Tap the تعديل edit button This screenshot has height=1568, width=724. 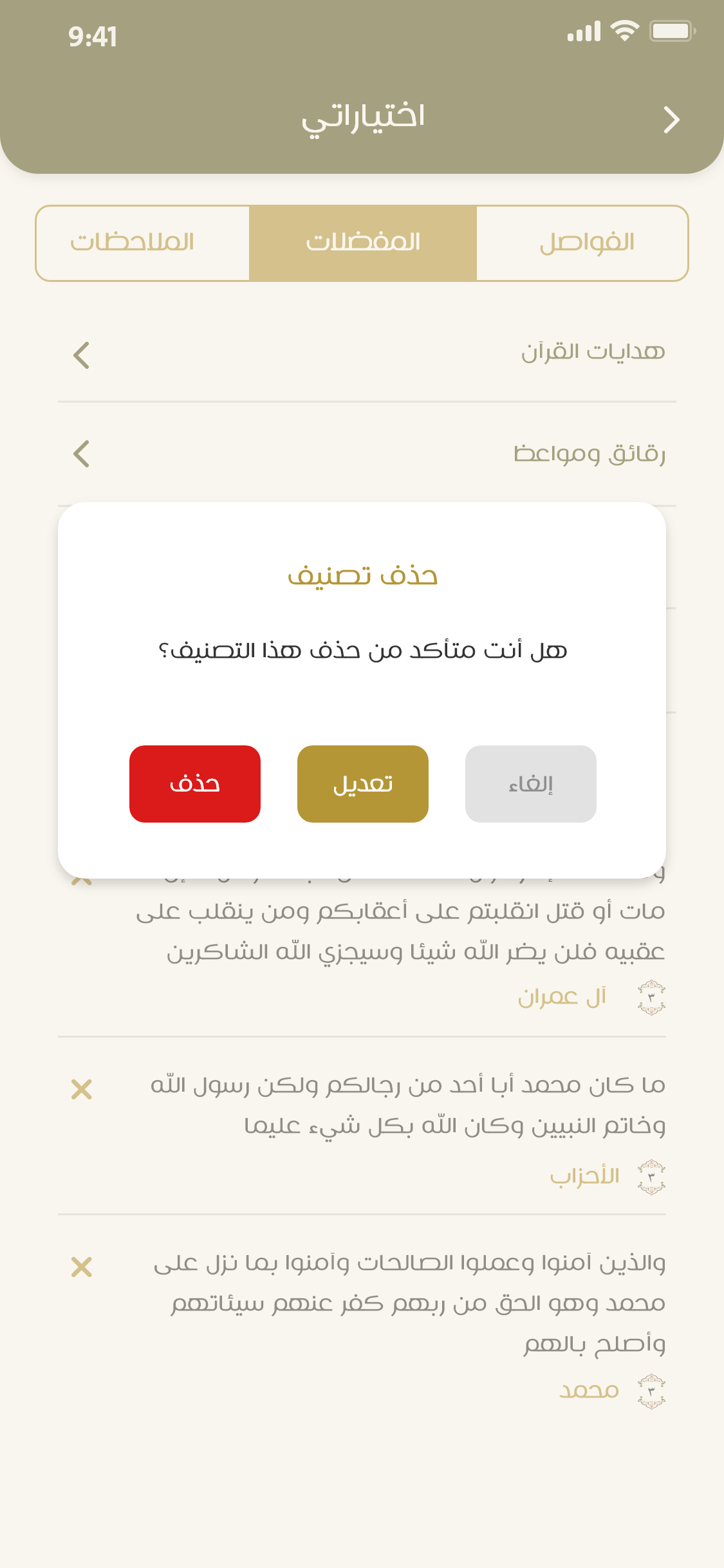tap(362, 783)
